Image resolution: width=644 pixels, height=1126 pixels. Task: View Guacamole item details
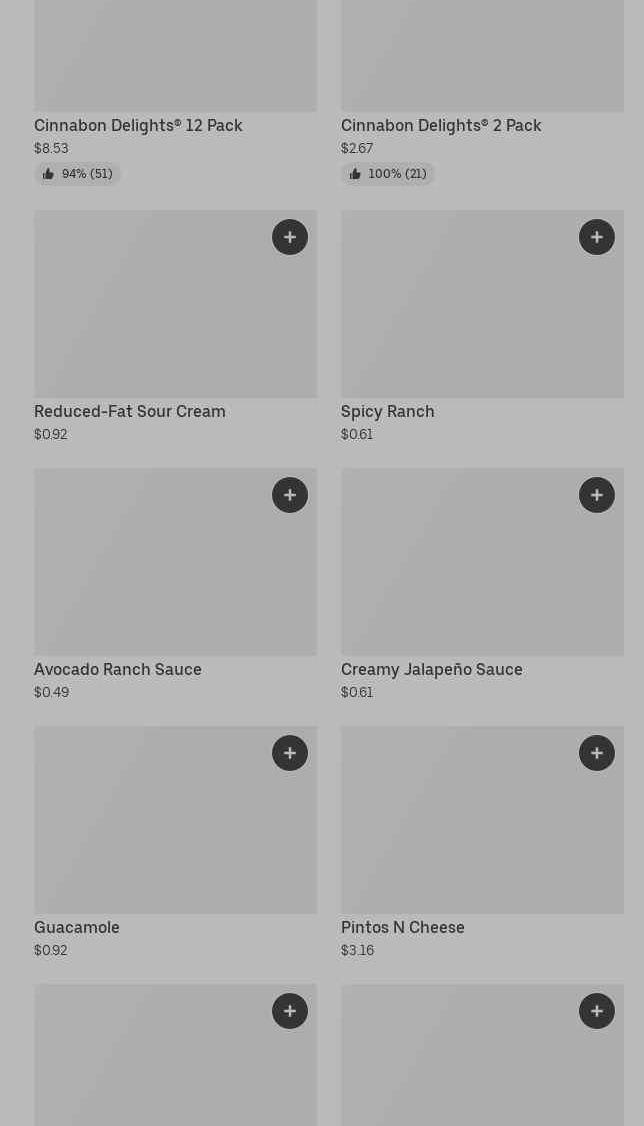77,928
